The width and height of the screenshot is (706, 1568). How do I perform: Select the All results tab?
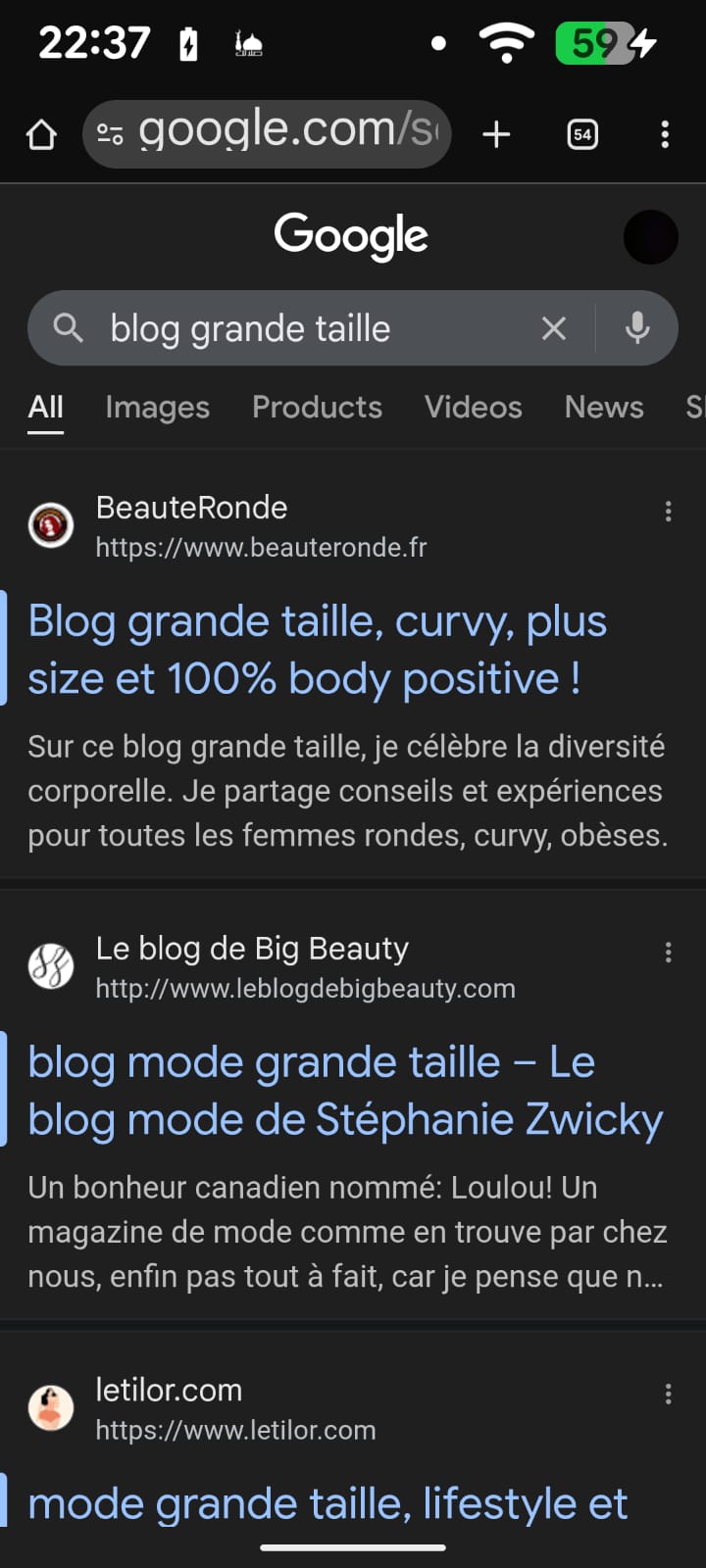45,408
